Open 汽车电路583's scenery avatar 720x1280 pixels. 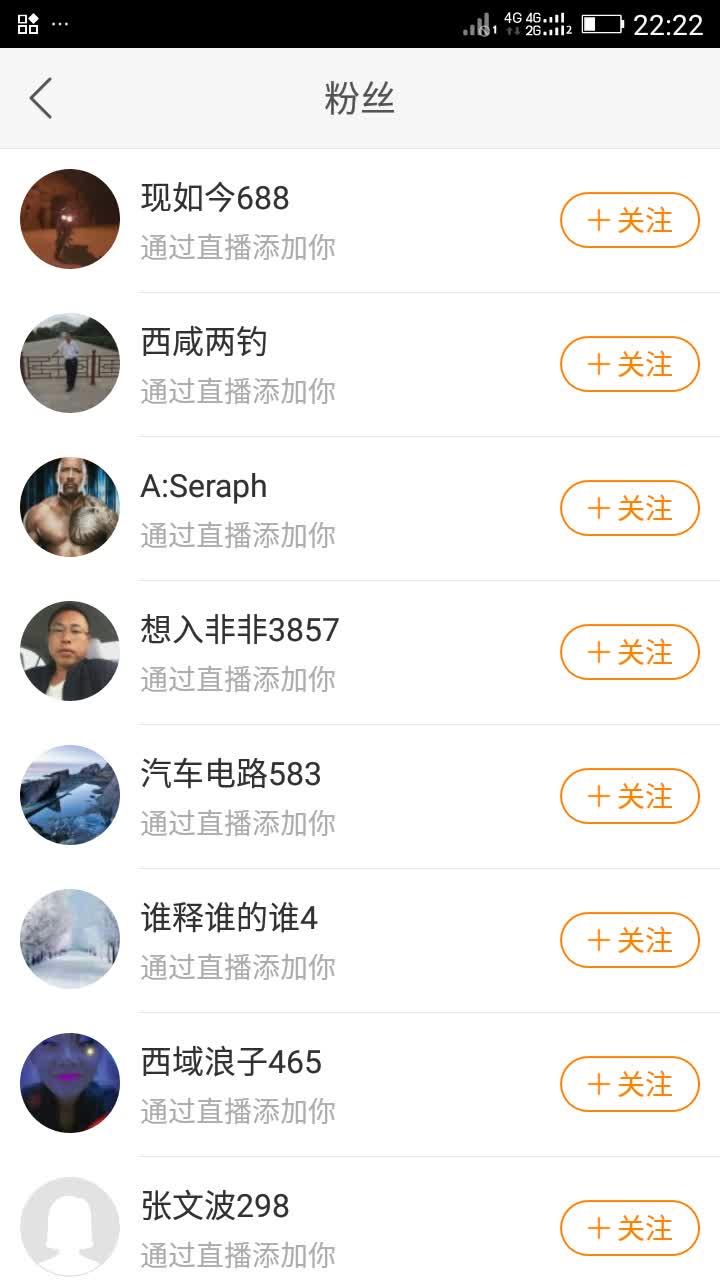(x=69, y=795)
